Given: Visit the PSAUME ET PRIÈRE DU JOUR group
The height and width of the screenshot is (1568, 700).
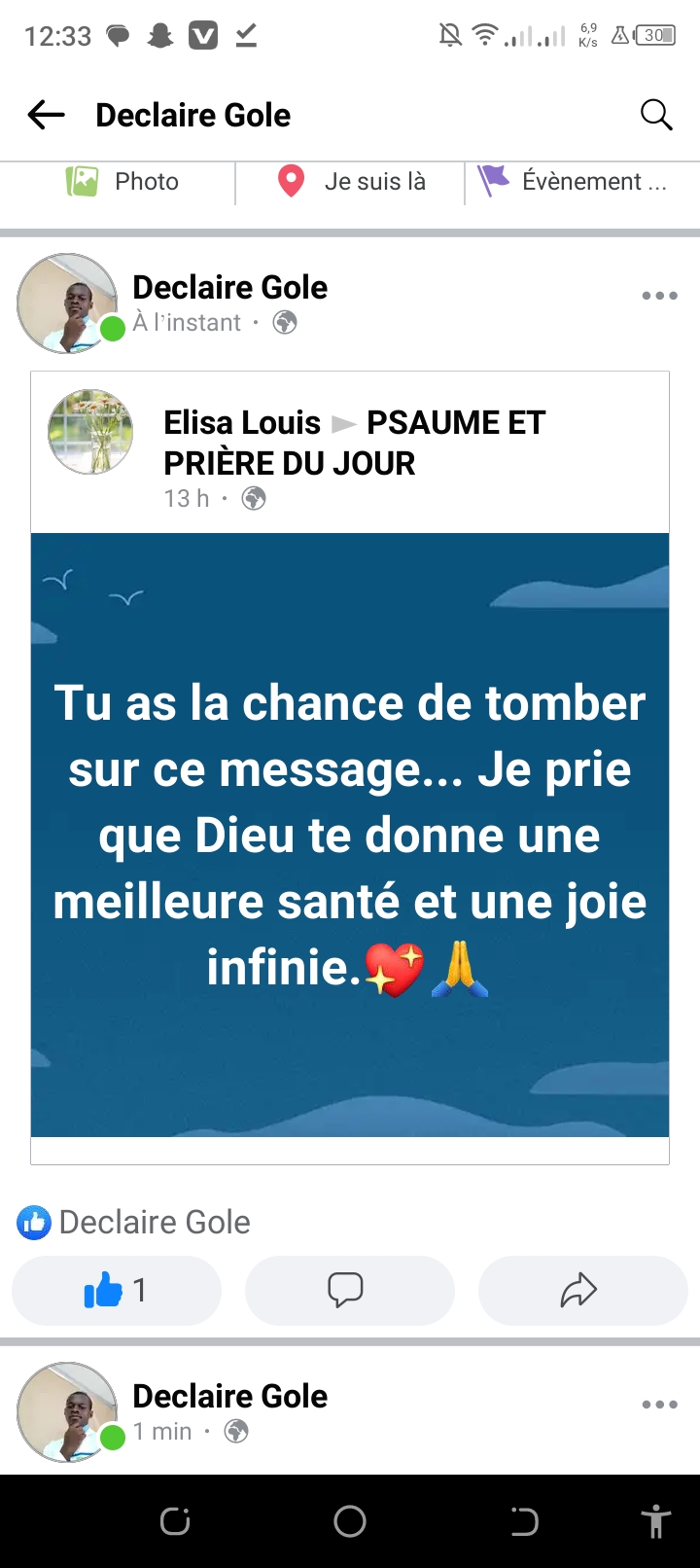Looking at the screenshot, I should point(455,424).
